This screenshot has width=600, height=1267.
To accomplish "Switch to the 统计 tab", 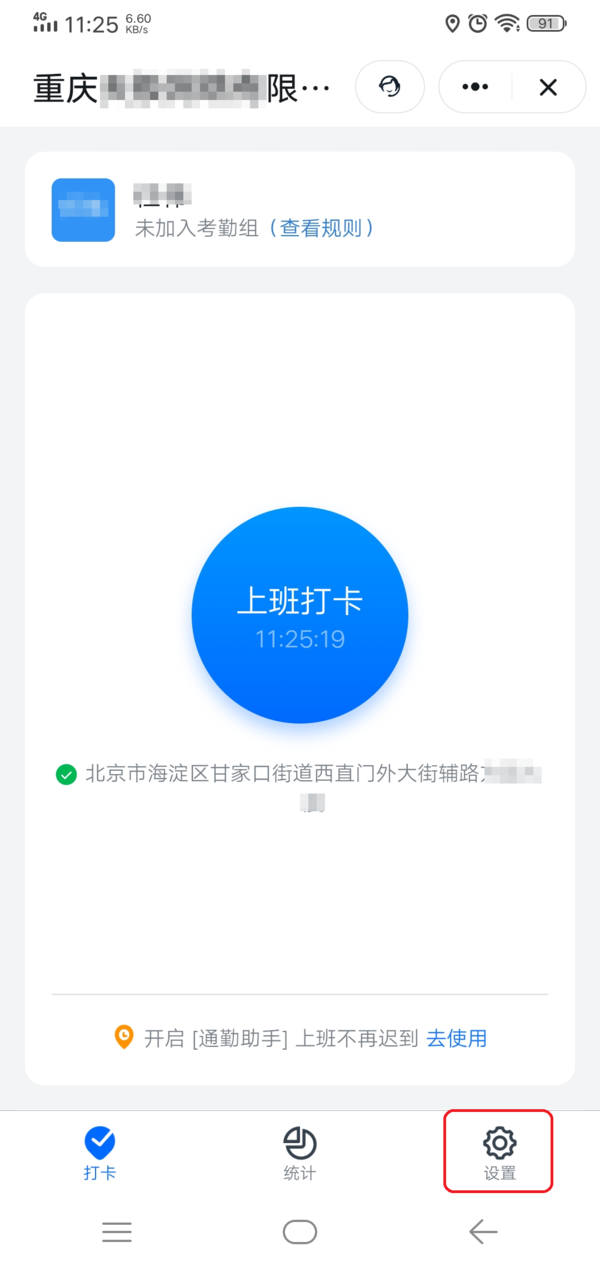I will coord(300,1152).
